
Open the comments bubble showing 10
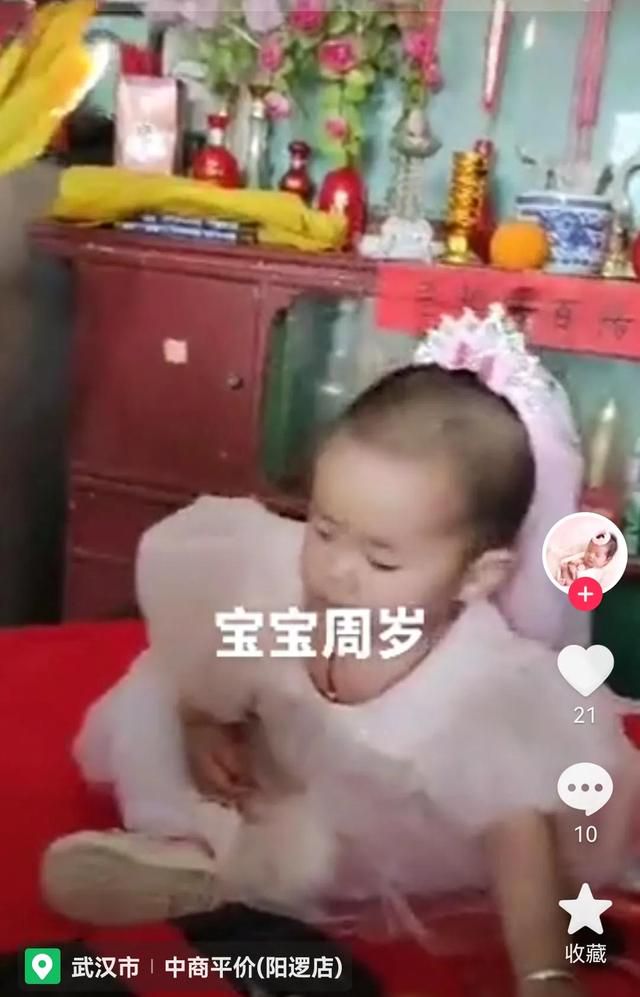585,790
